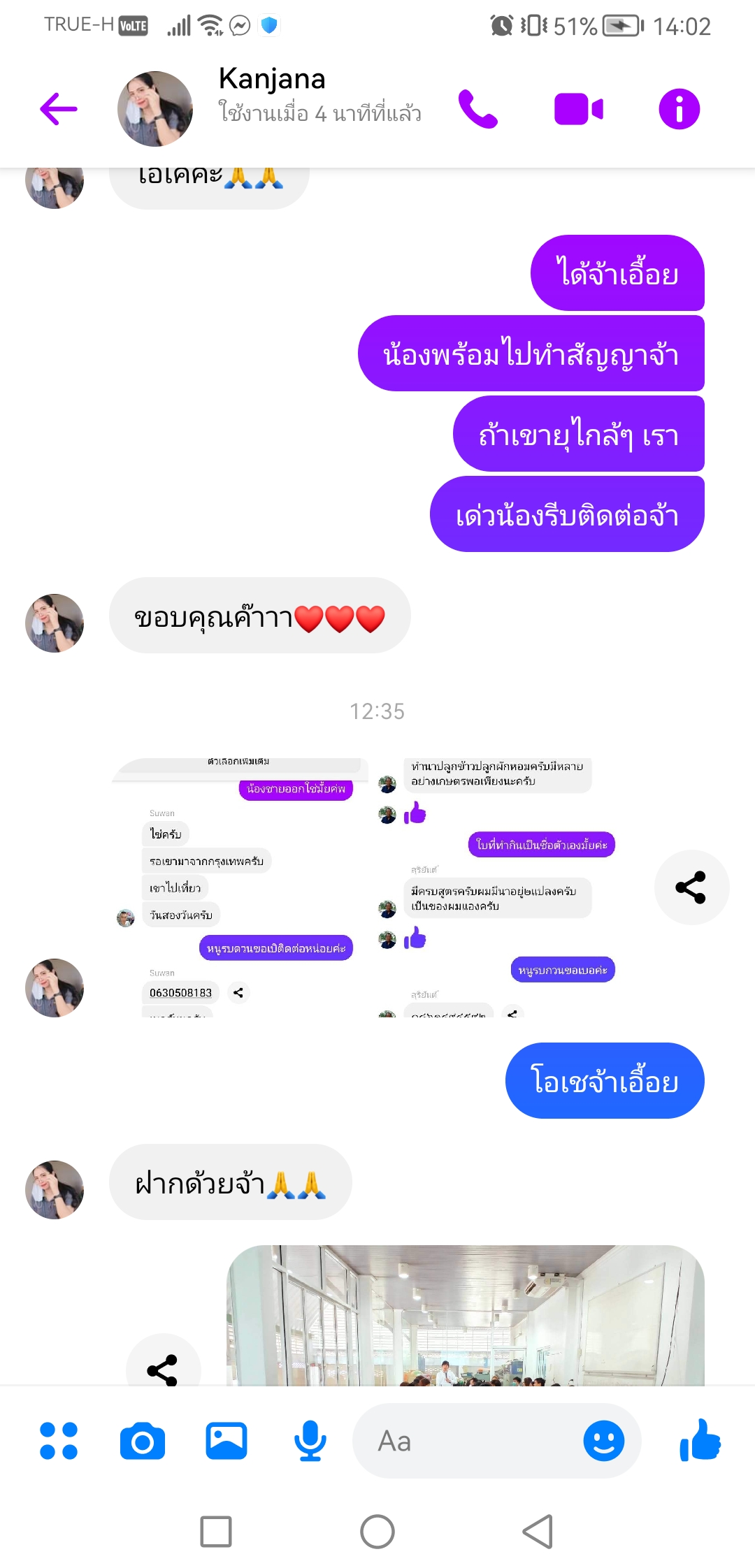Go to the system home screen

pyautogui.click(x=377, y=1532)
